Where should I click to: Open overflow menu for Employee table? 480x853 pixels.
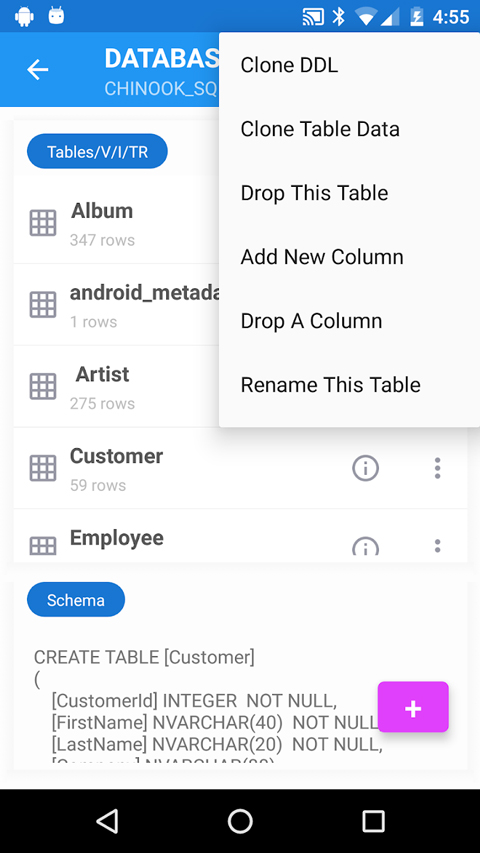(438, 546)
